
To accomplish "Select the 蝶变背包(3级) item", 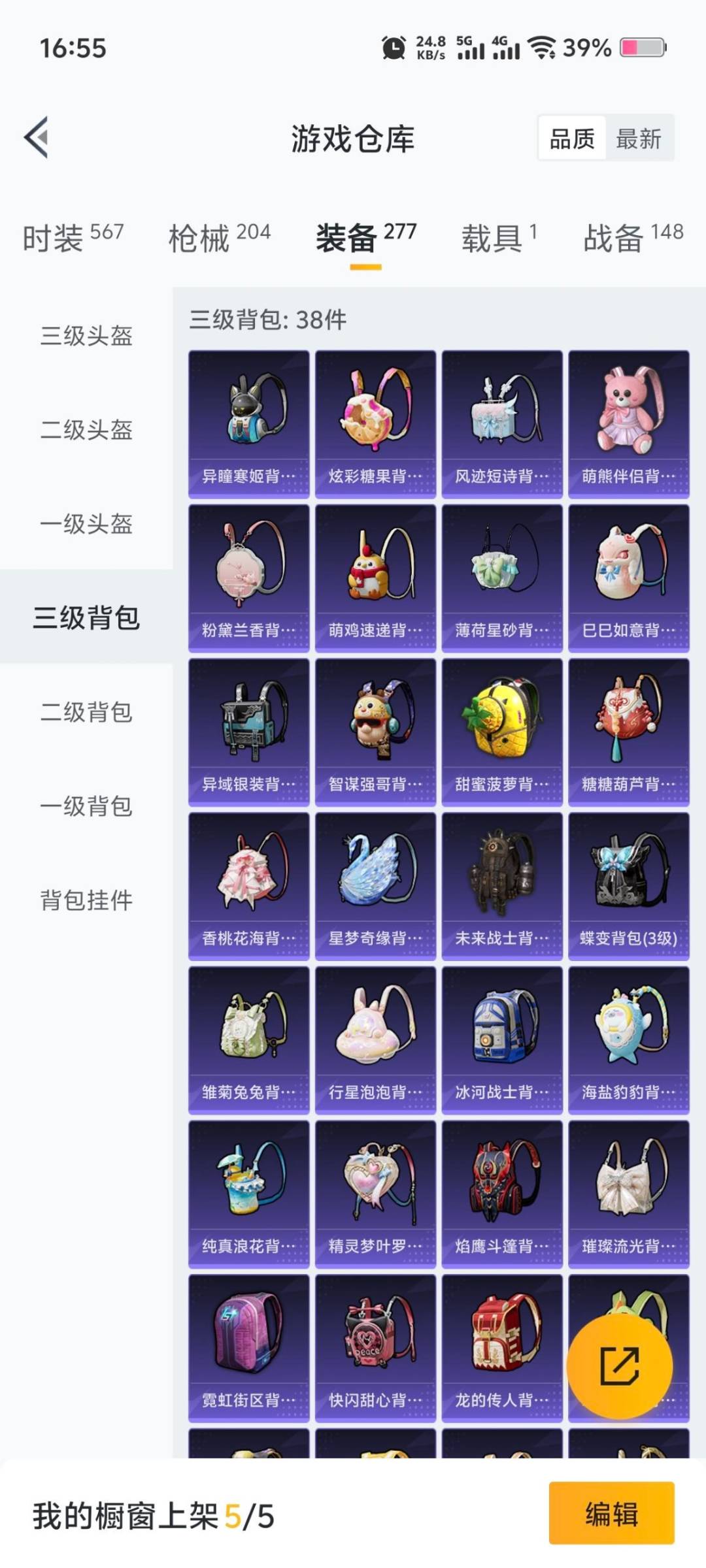I will (628, 879).
